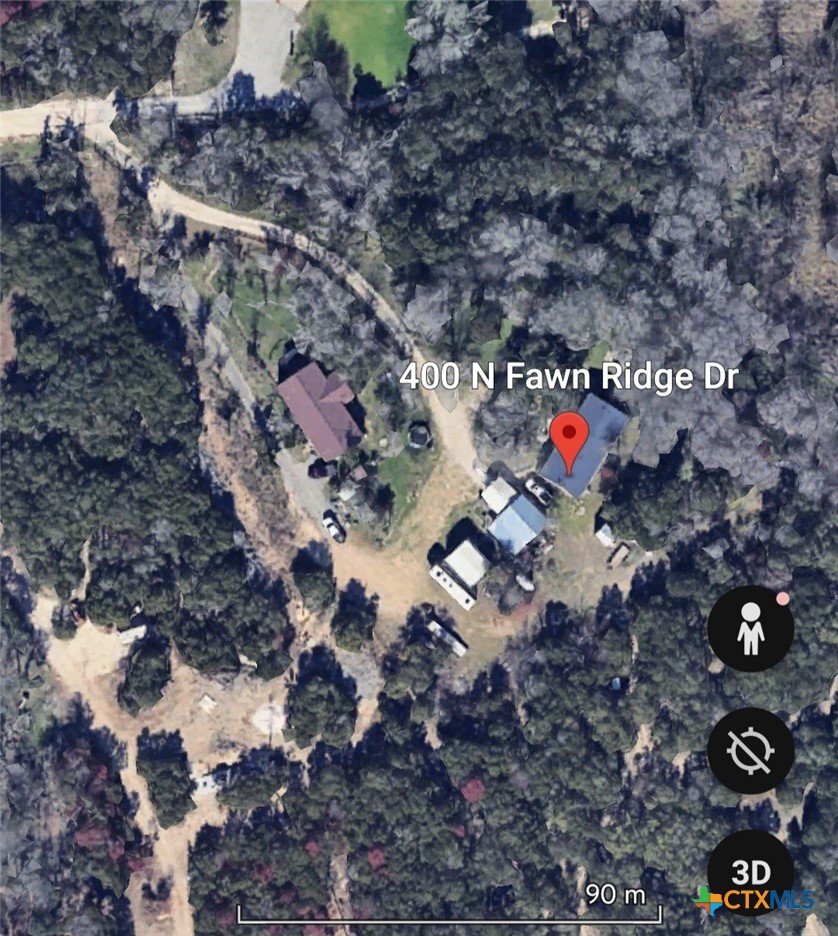Open Street View with the pegman button
The width and height of the screenshot is (838, 936).
(x=750, y=629)
